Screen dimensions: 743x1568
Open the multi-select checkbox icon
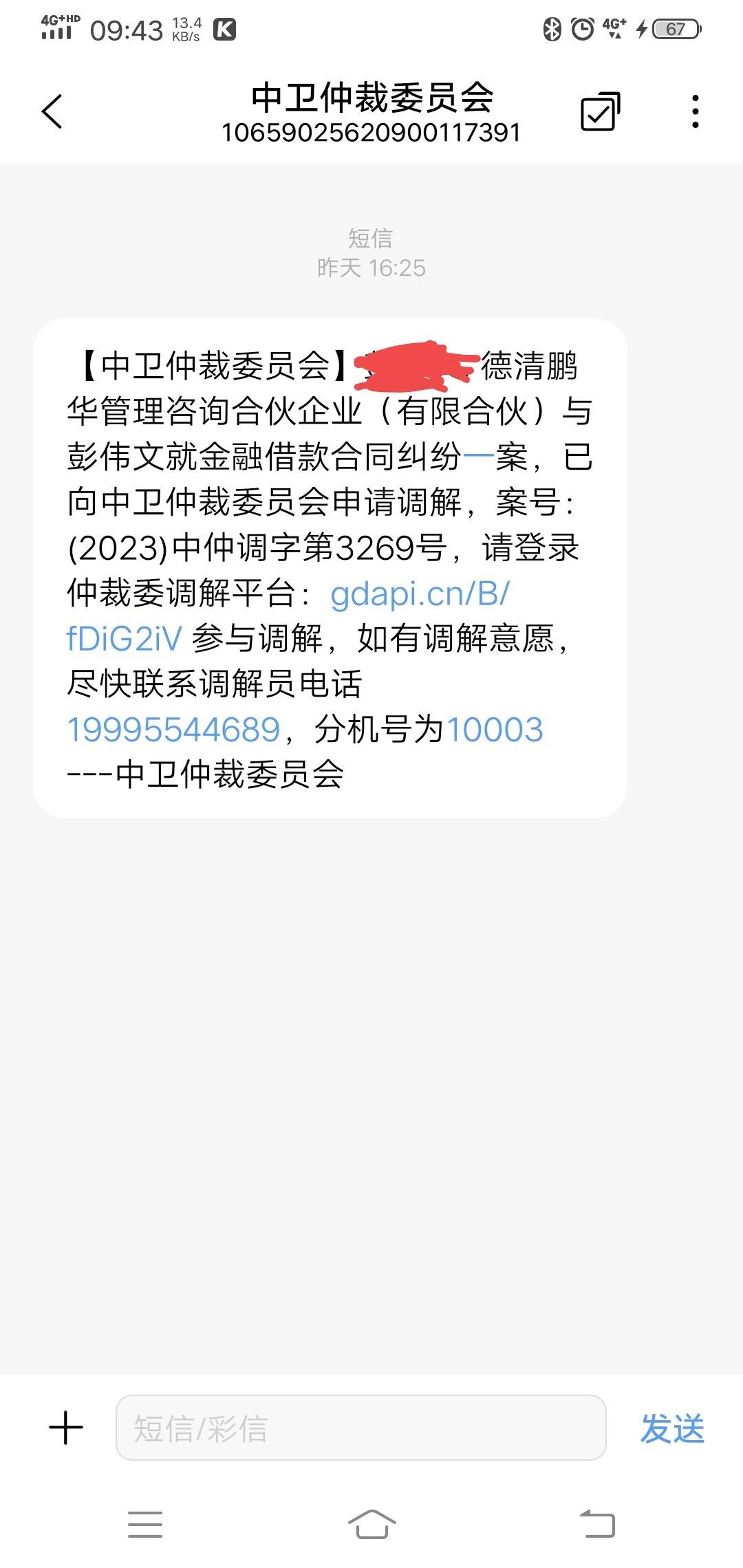coord(600,111)
